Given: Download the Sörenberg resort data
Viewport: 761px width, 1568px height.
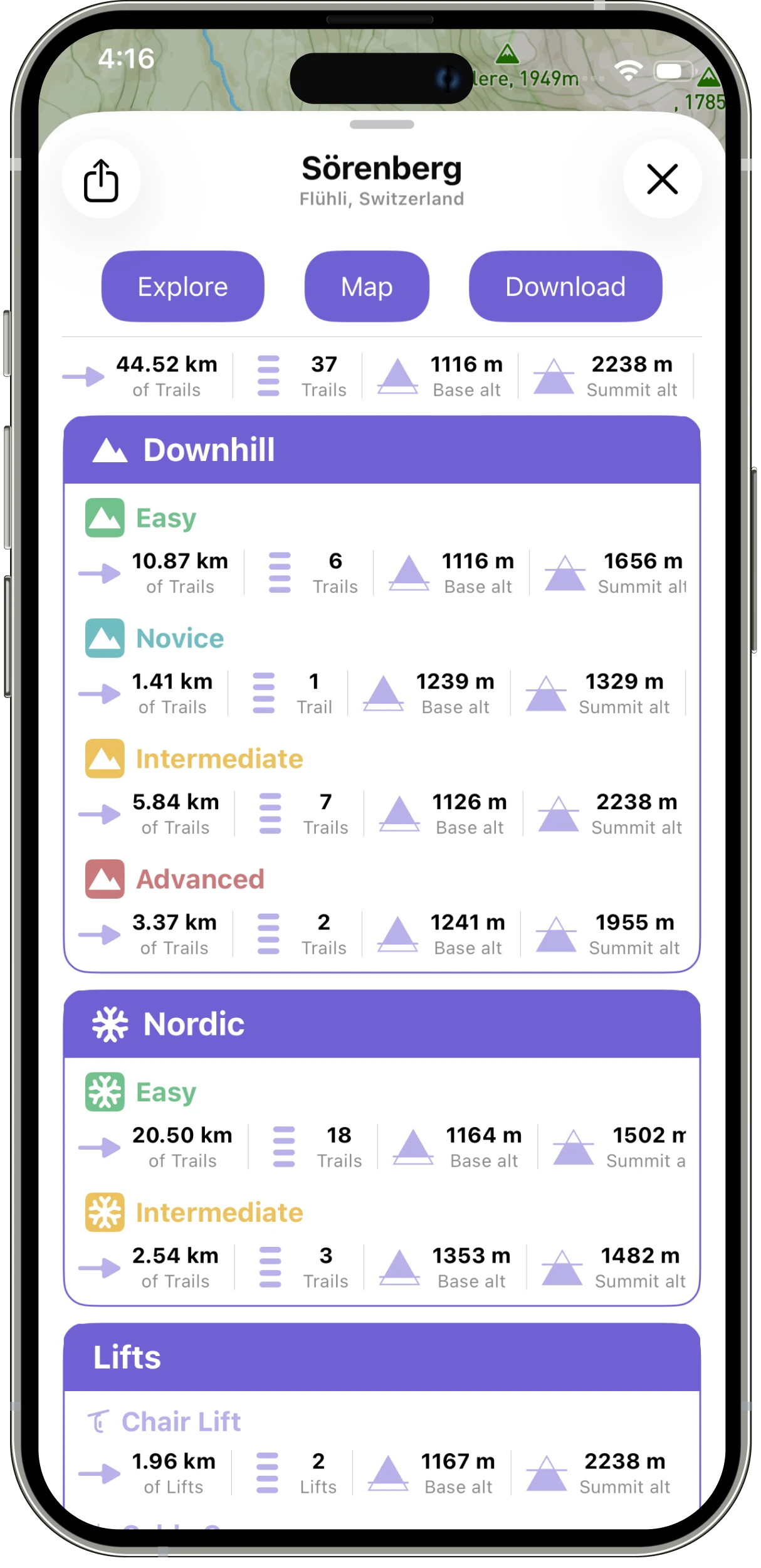Looking at the screenshot, I should pos(565,287).
